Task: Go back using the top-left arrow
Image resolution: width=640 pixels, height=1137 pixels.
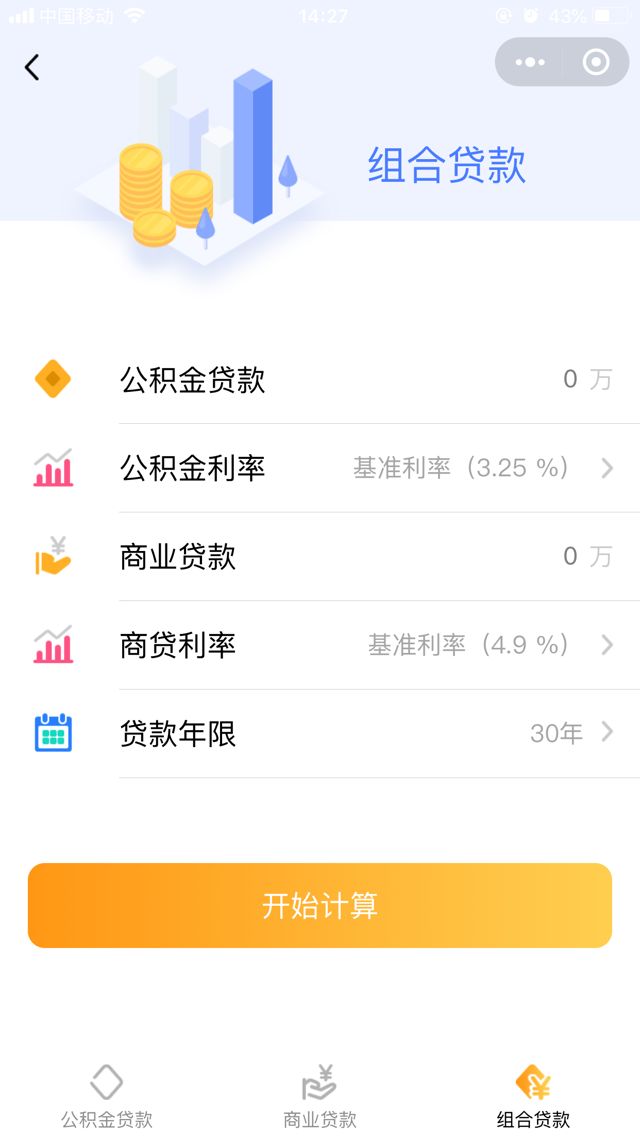Action: click(32, 67)
